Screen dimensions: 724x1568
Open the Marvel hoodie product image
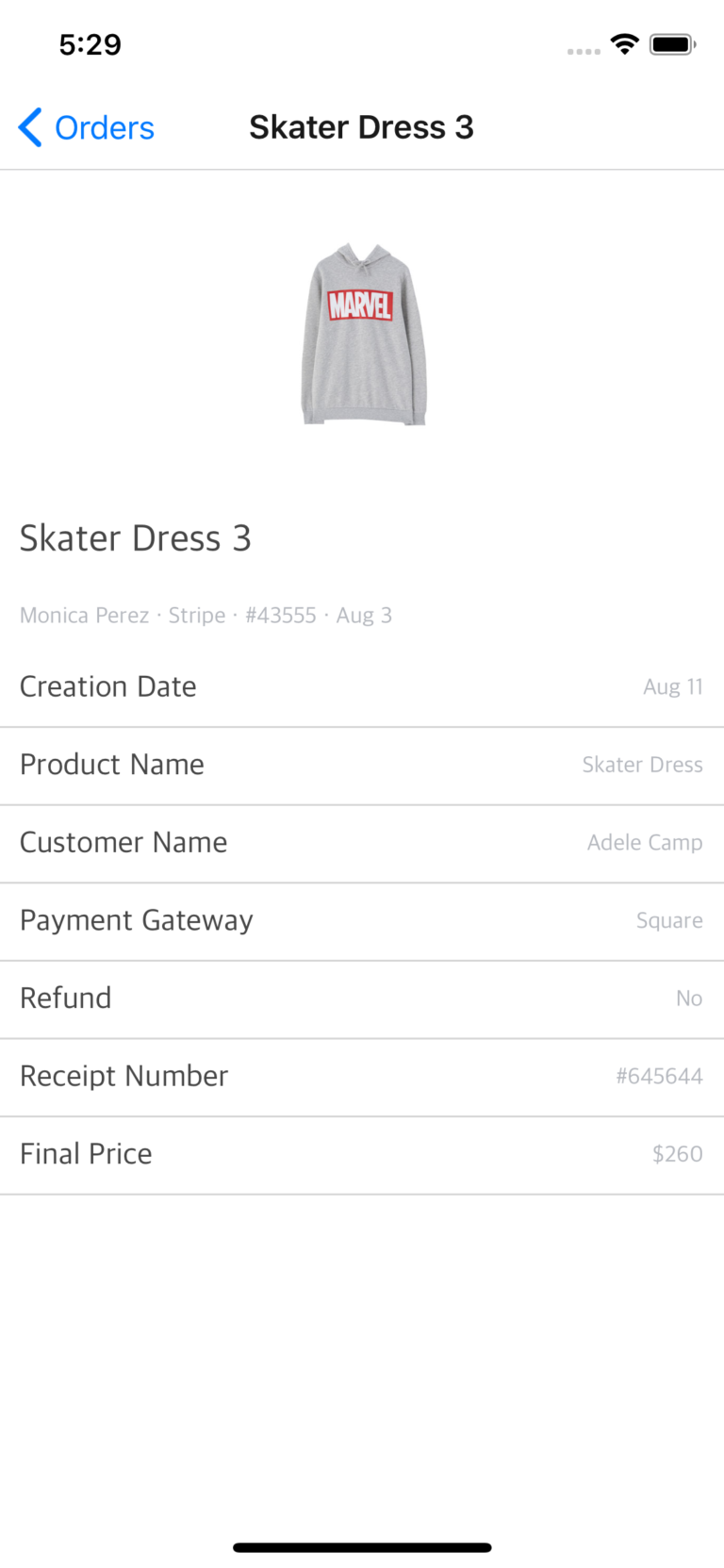click(x=364, y=335)
